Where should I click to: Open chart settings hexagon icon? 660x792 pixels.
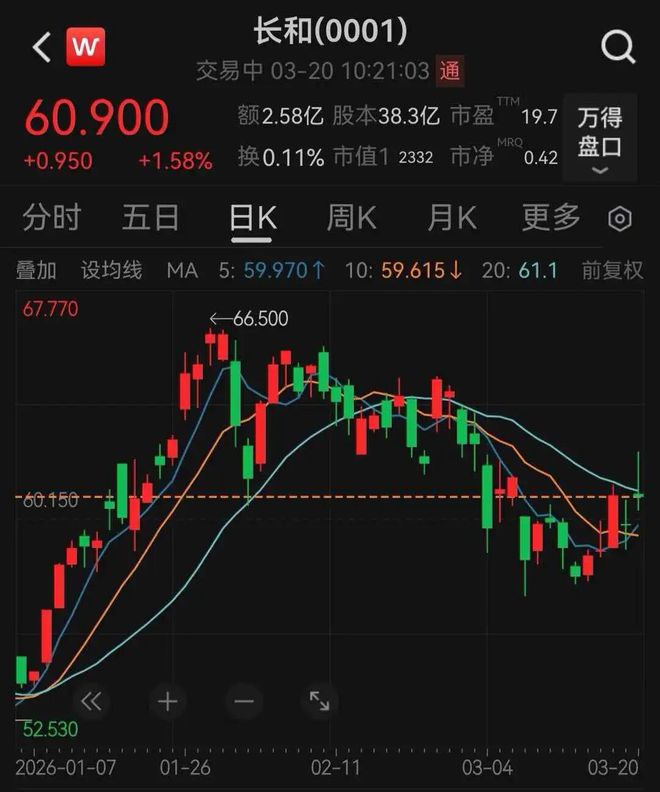620,219
